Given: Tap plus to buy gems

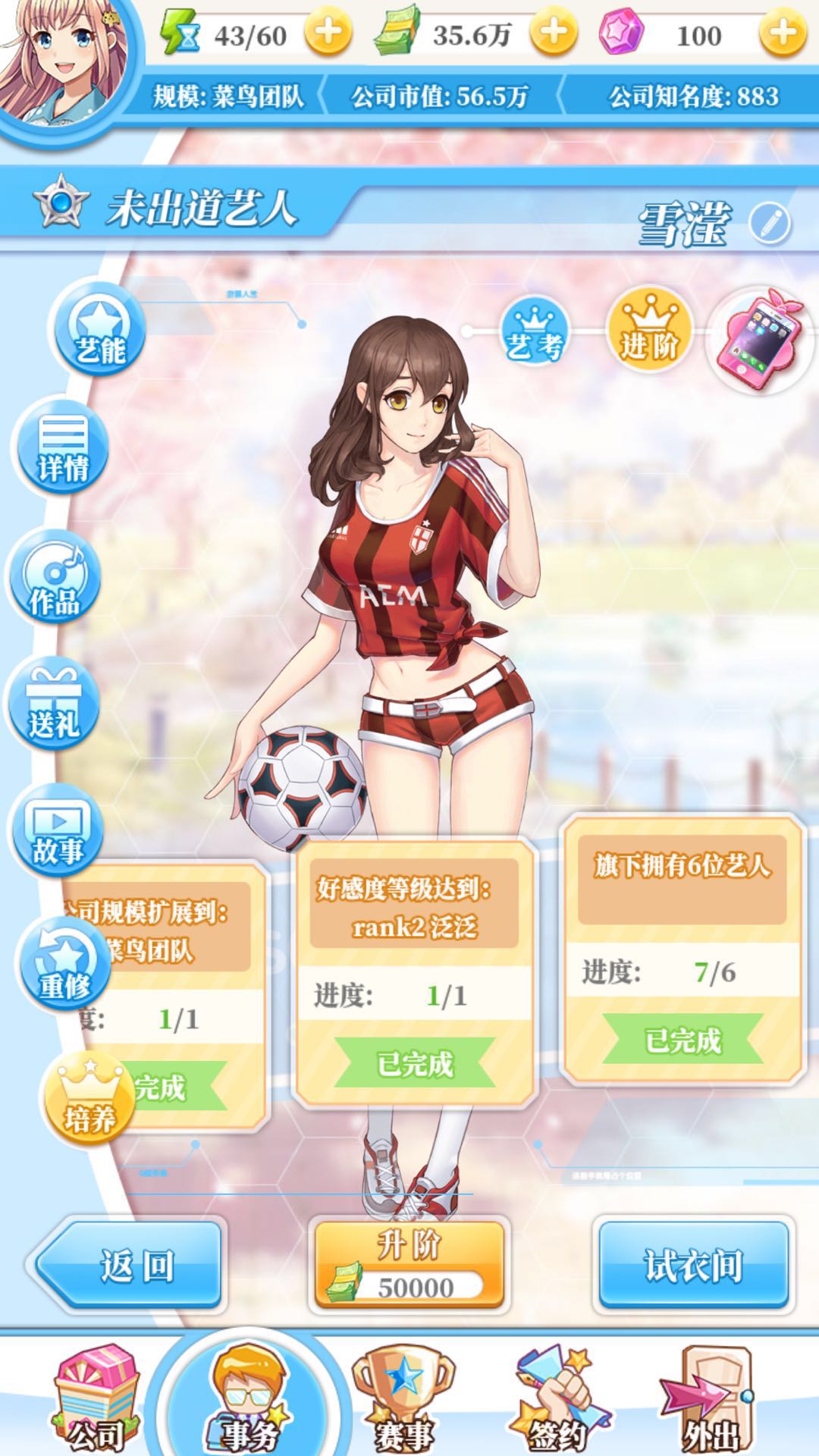Looking at the screenshot, I should pos(783,33).
